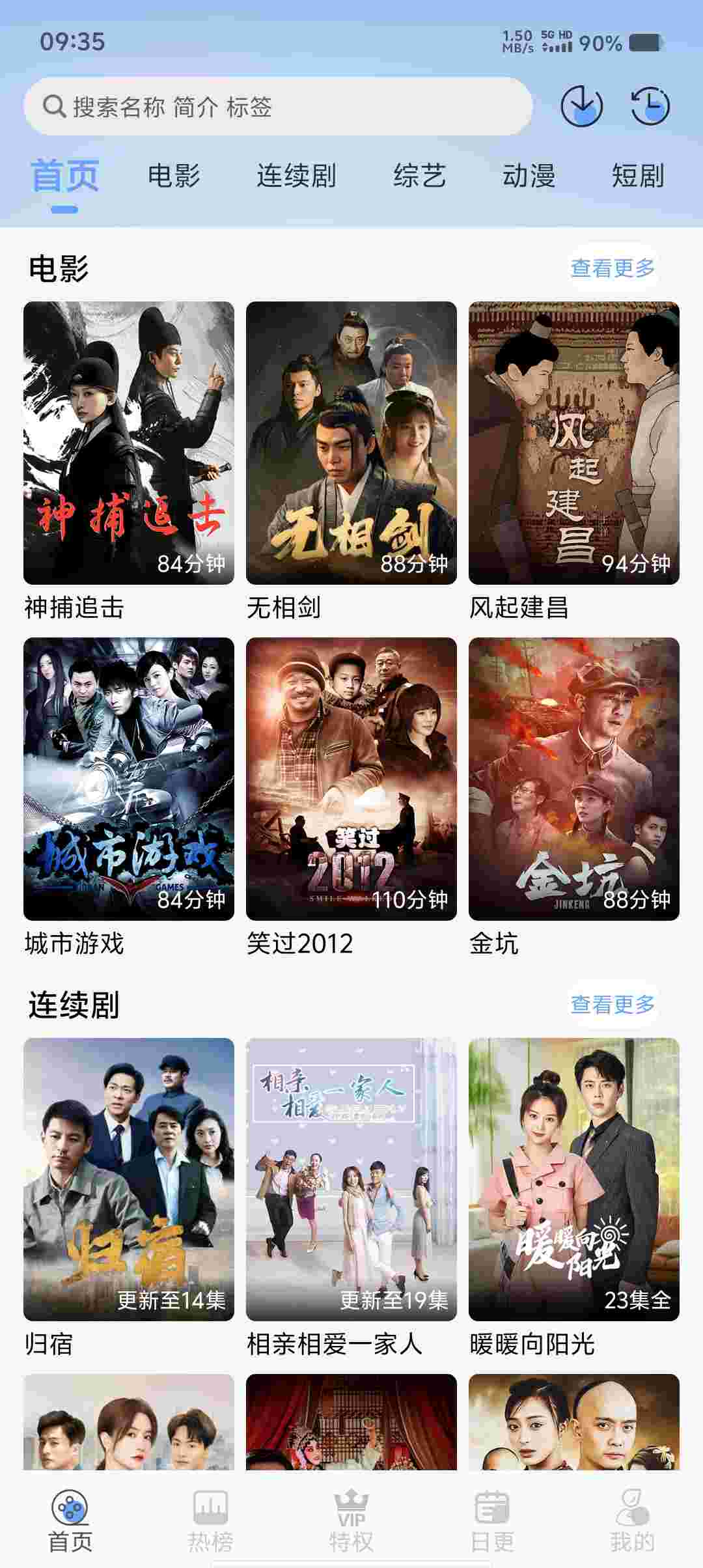This screenshot has width=703, height=1568.
Task: Go to the 我的 bottom tab
Action: [632, 1520]
